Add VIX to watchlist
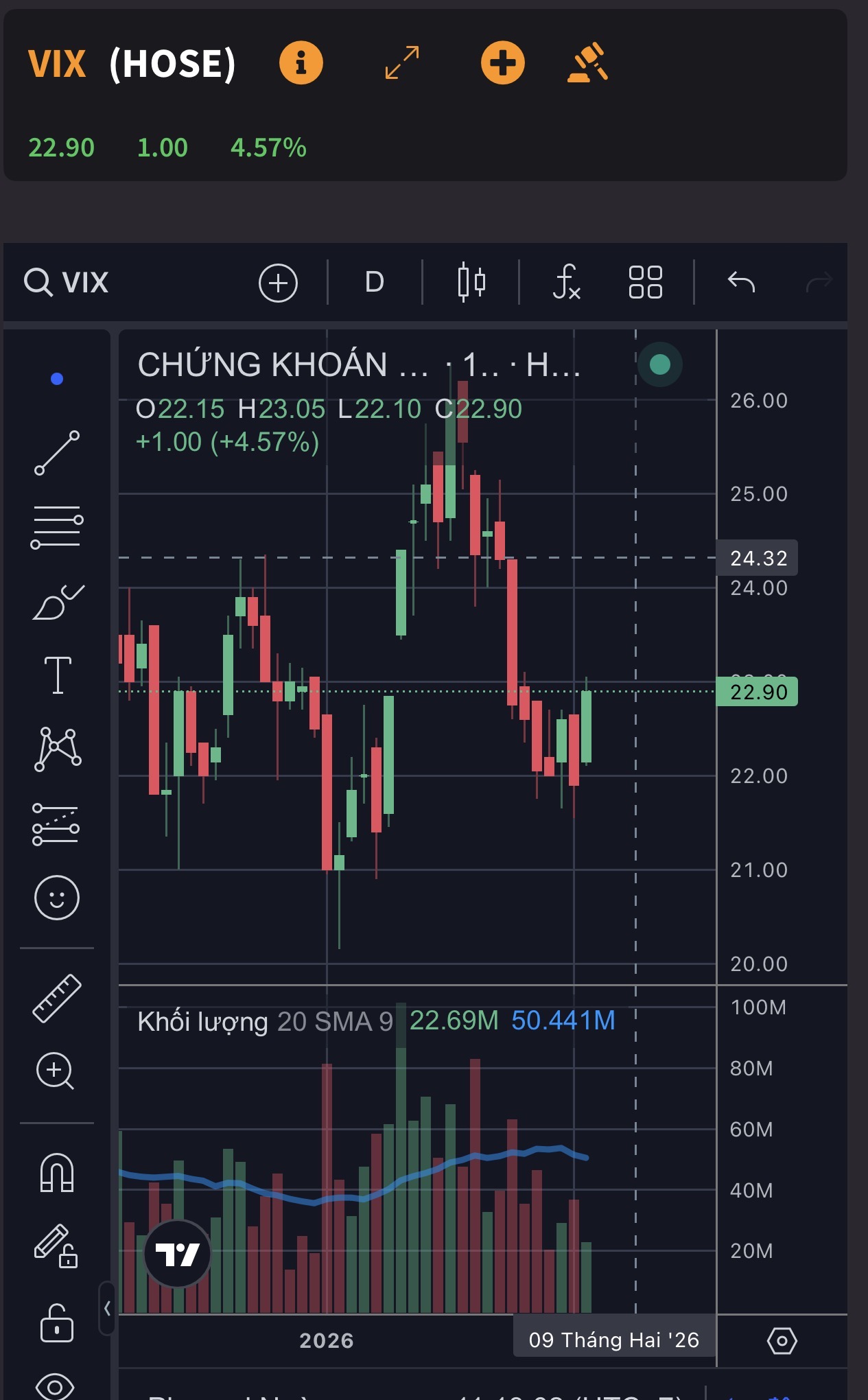 click(x=502, y=63)
